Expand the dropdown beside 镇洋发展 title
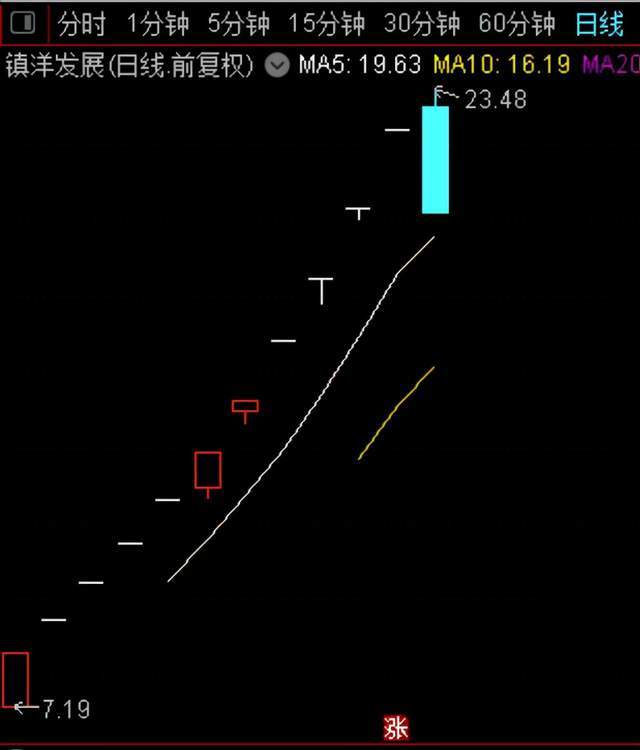 [275, 66]
